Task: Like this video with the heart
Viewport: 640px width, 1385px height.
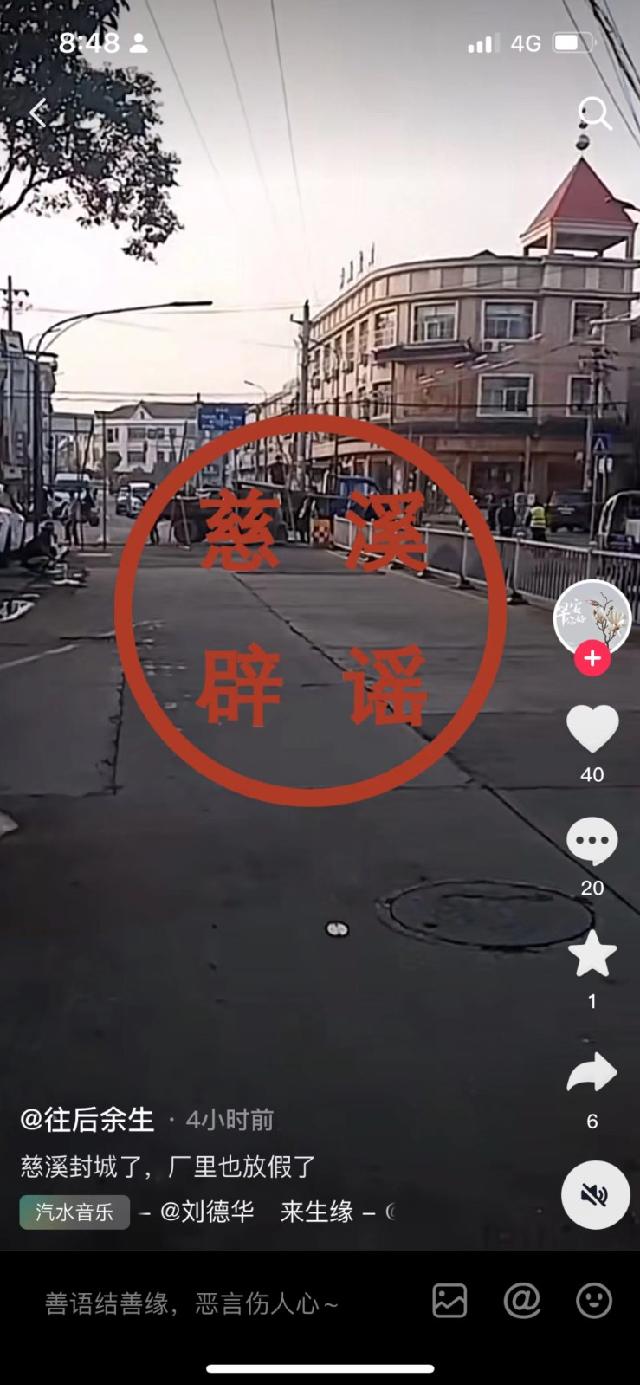Action: pos(592,729)
